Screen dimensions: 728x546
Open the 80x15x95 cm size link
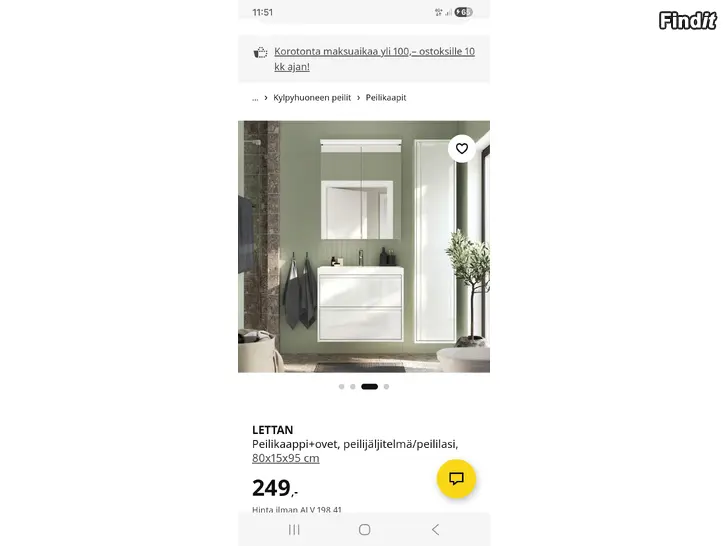(x=286, y=458)
